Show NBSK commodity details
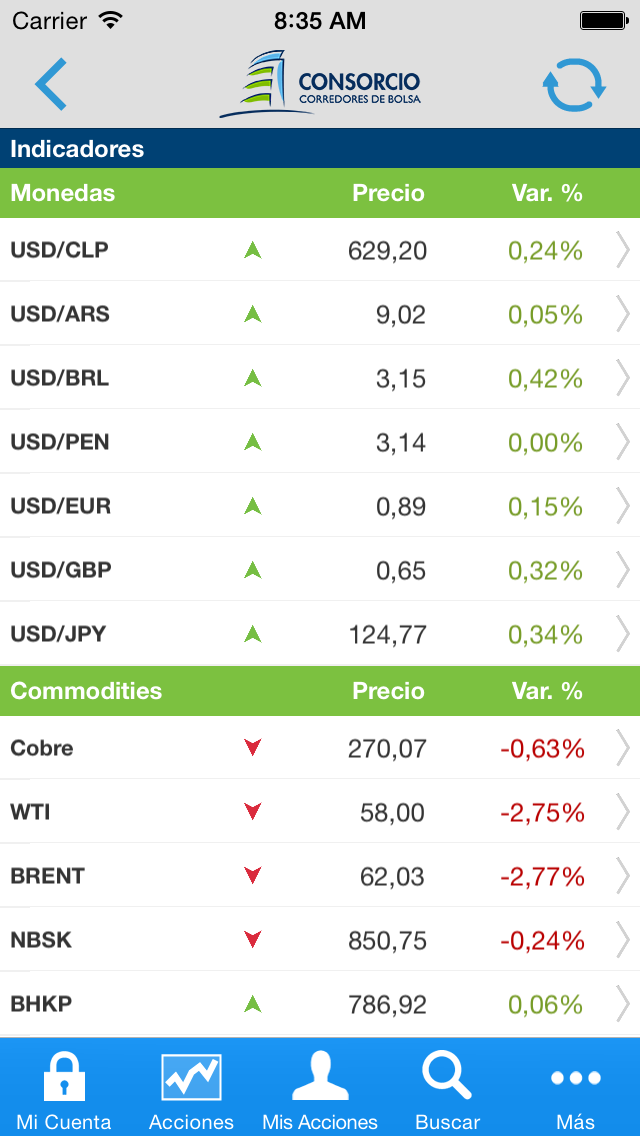 pyautogui.click(x=320, y=940)
